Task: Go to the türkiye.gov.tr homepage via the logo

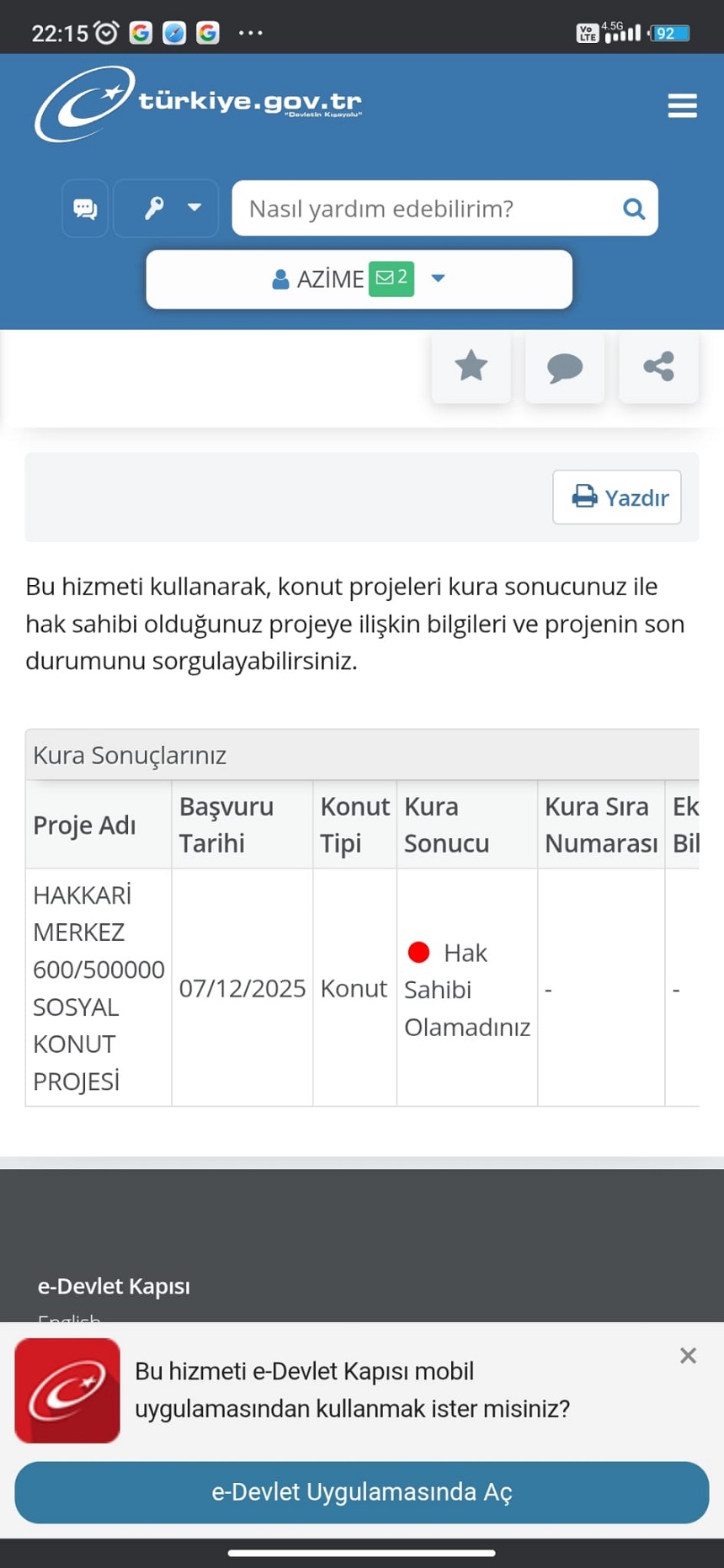Action: pyautogui.click(x=198, y=104)
